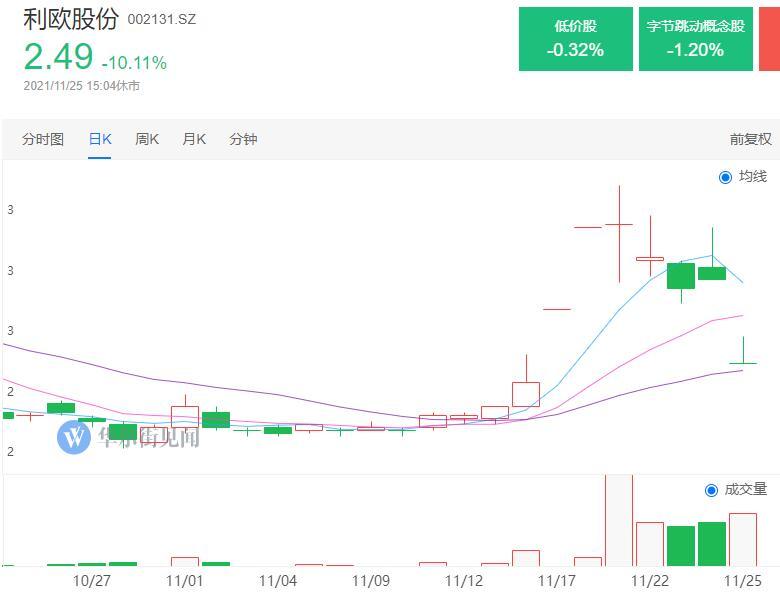Viewport: 780px width, 599px height.
Task: Open the 前复权 adjustment selector
Action: pyautogui.click(x=750, y=140)
